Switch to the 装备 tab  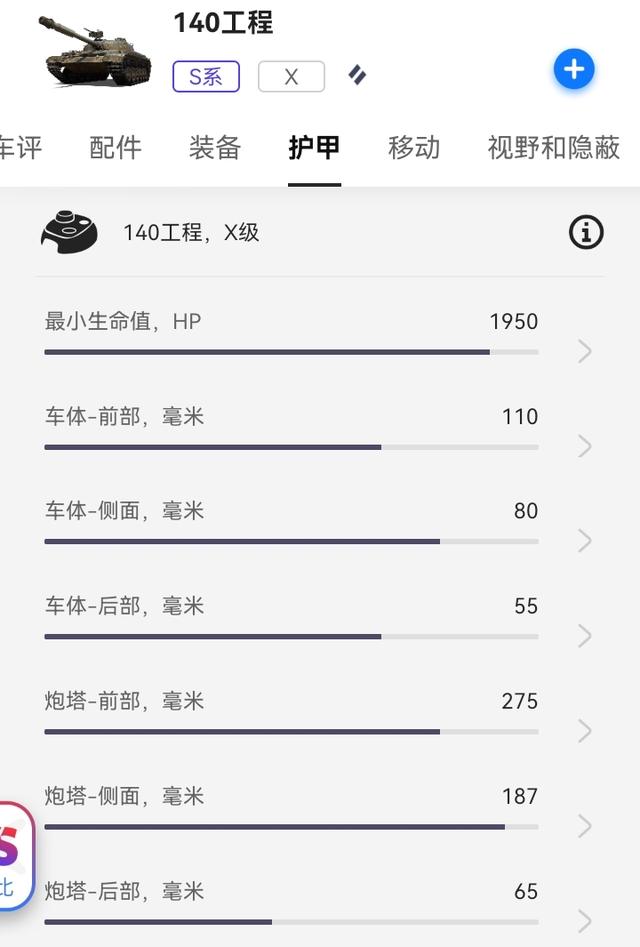click(x=215, y=148)
